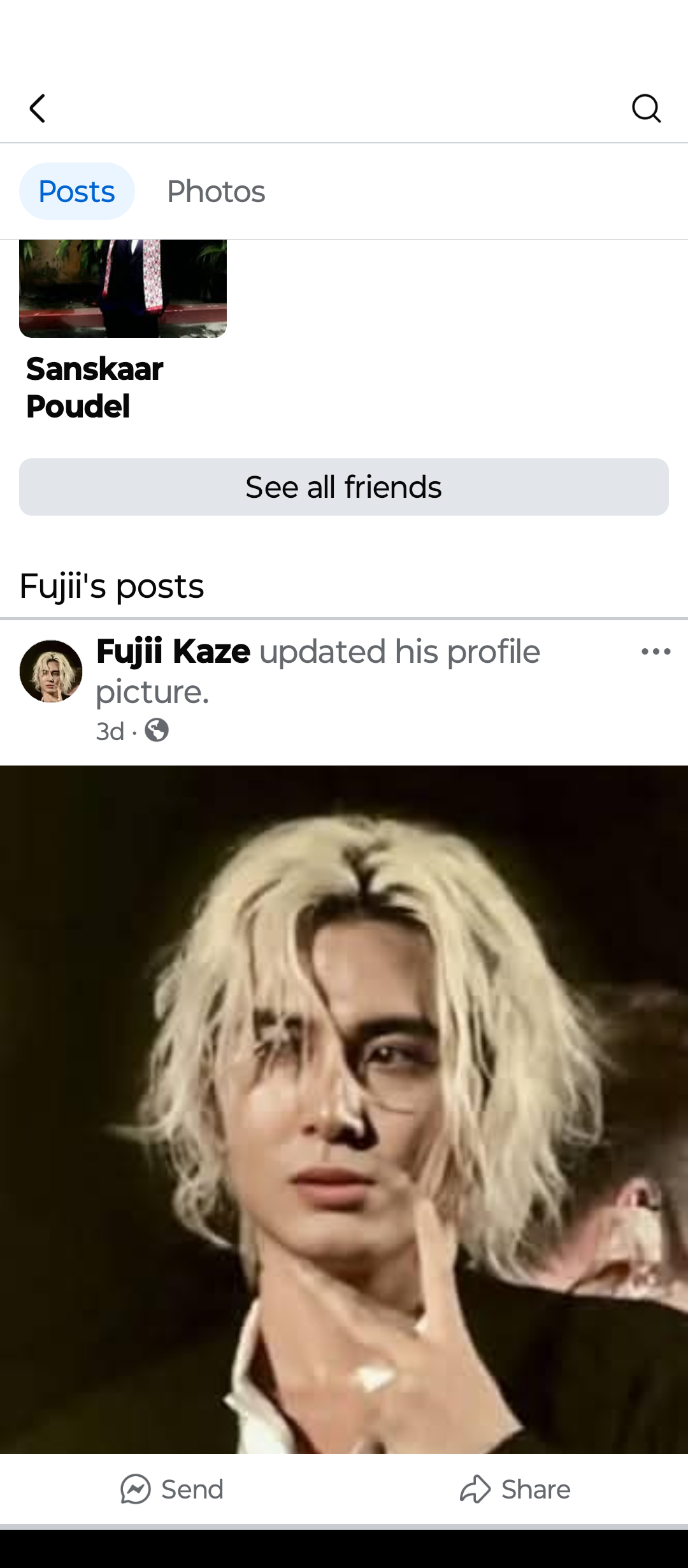
Task: Go back using the top-left arrow
Action: coord(38,108)
